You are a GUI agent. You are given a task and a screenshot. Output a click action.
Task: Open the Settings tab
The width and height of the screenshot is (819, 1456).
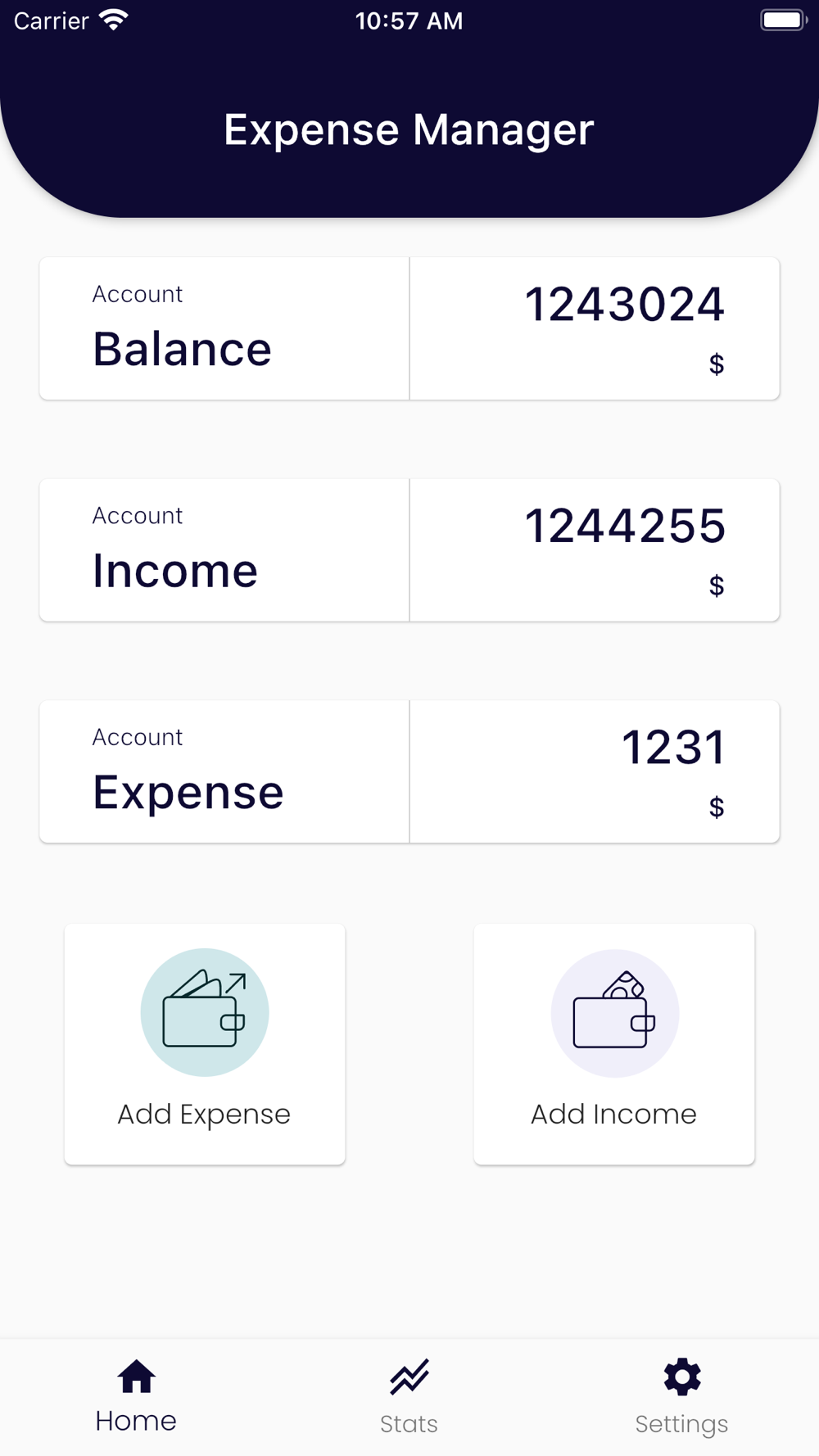point(681,1397)
